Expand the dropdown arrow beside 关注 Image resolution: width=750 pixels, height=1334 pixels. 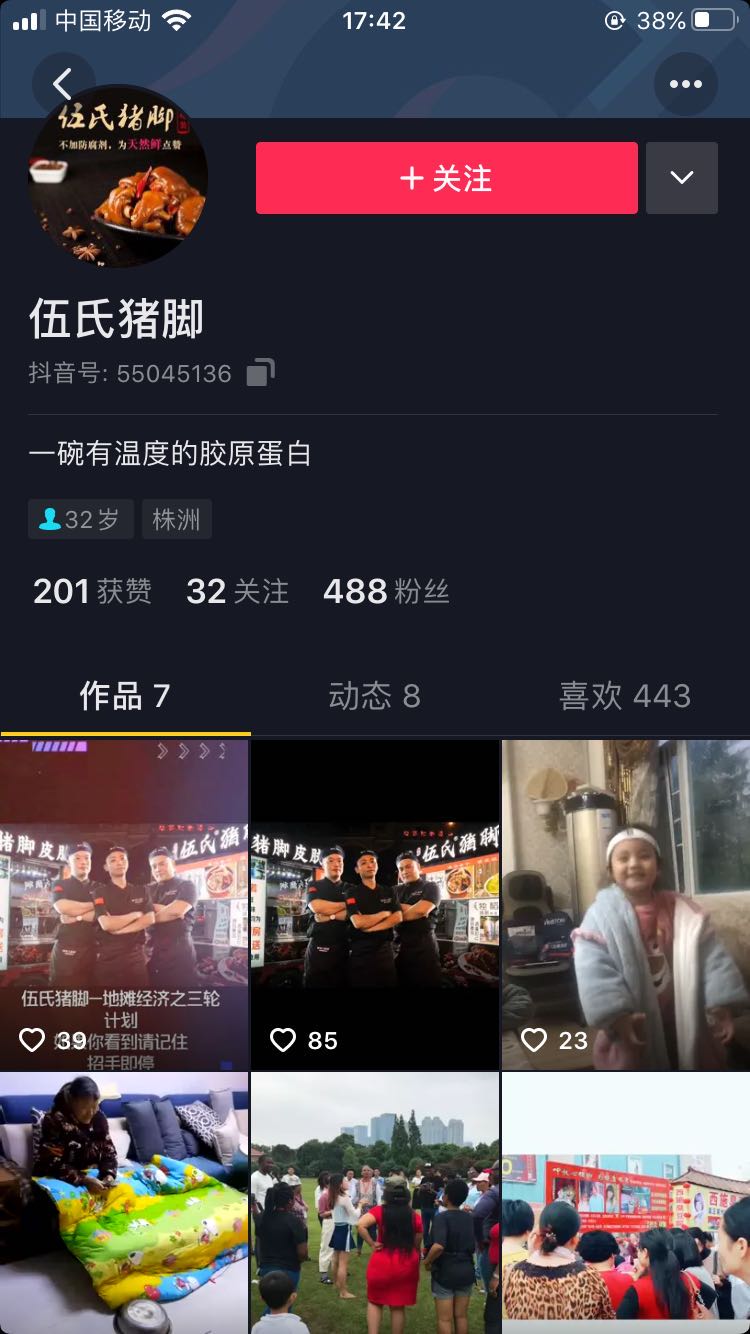click(x=681, y=178)
